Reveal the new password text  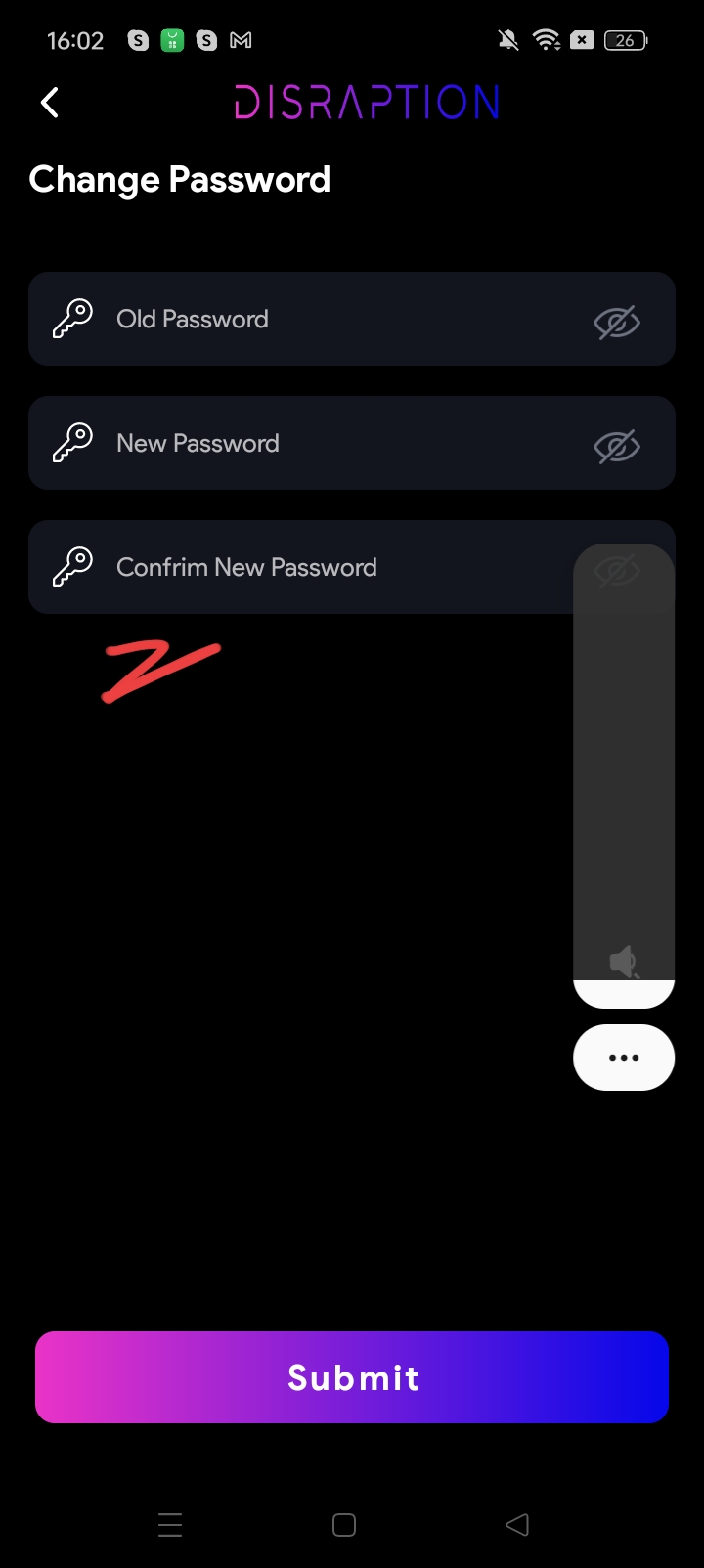(617, 446)
